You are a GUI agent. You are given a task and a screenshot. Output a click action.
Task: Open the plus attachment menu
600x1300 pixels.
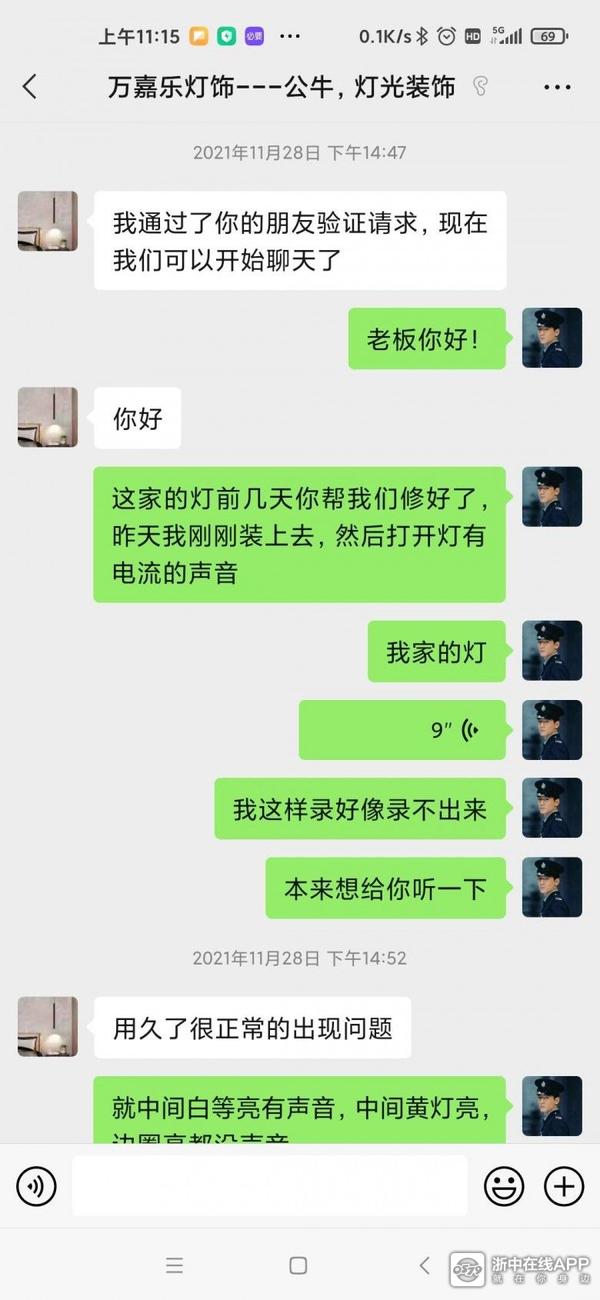pyautogui.click(x=563, y=1186)
